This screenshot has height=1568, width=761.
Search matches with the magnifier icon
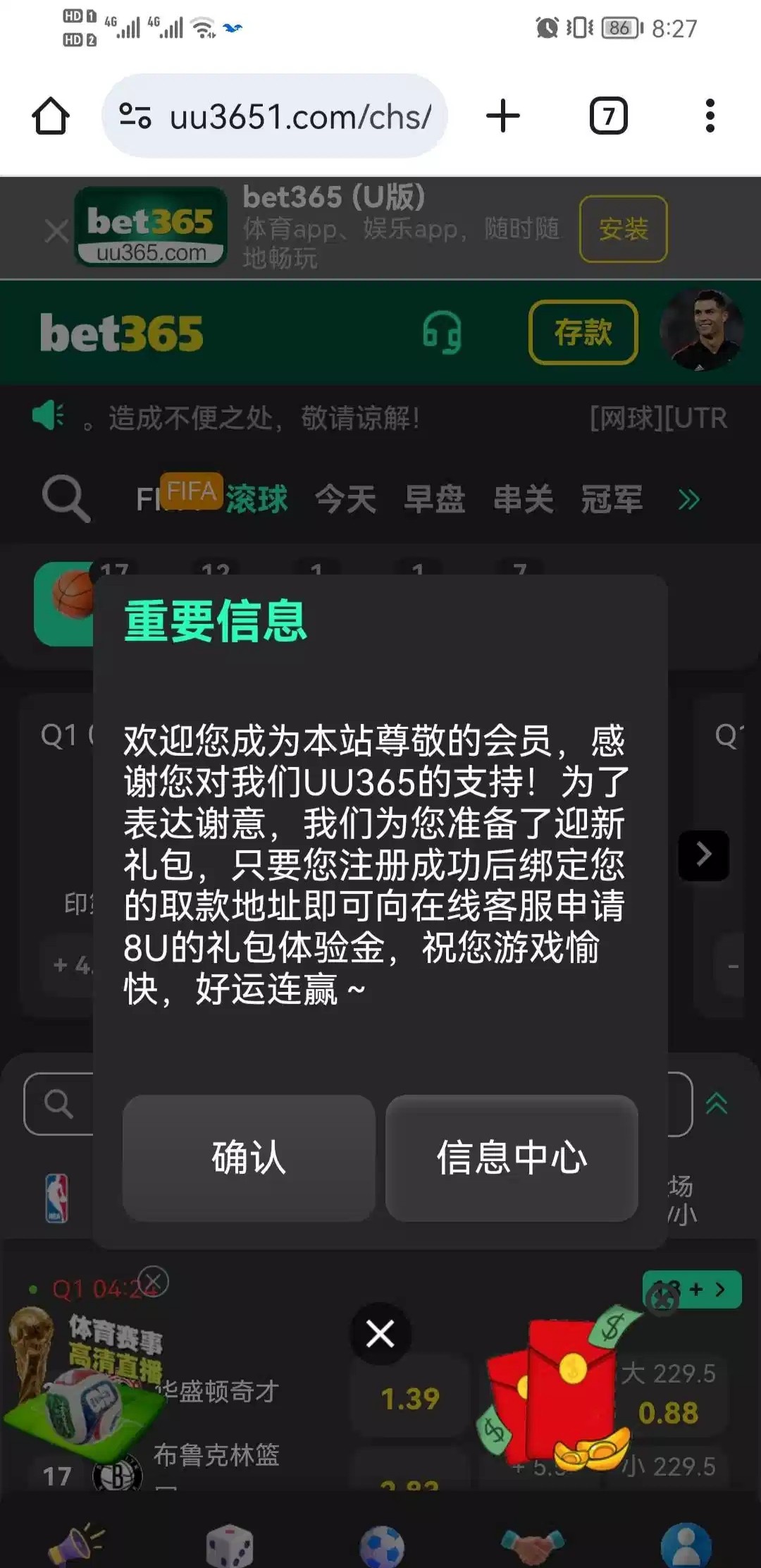[x=66, y=499]
